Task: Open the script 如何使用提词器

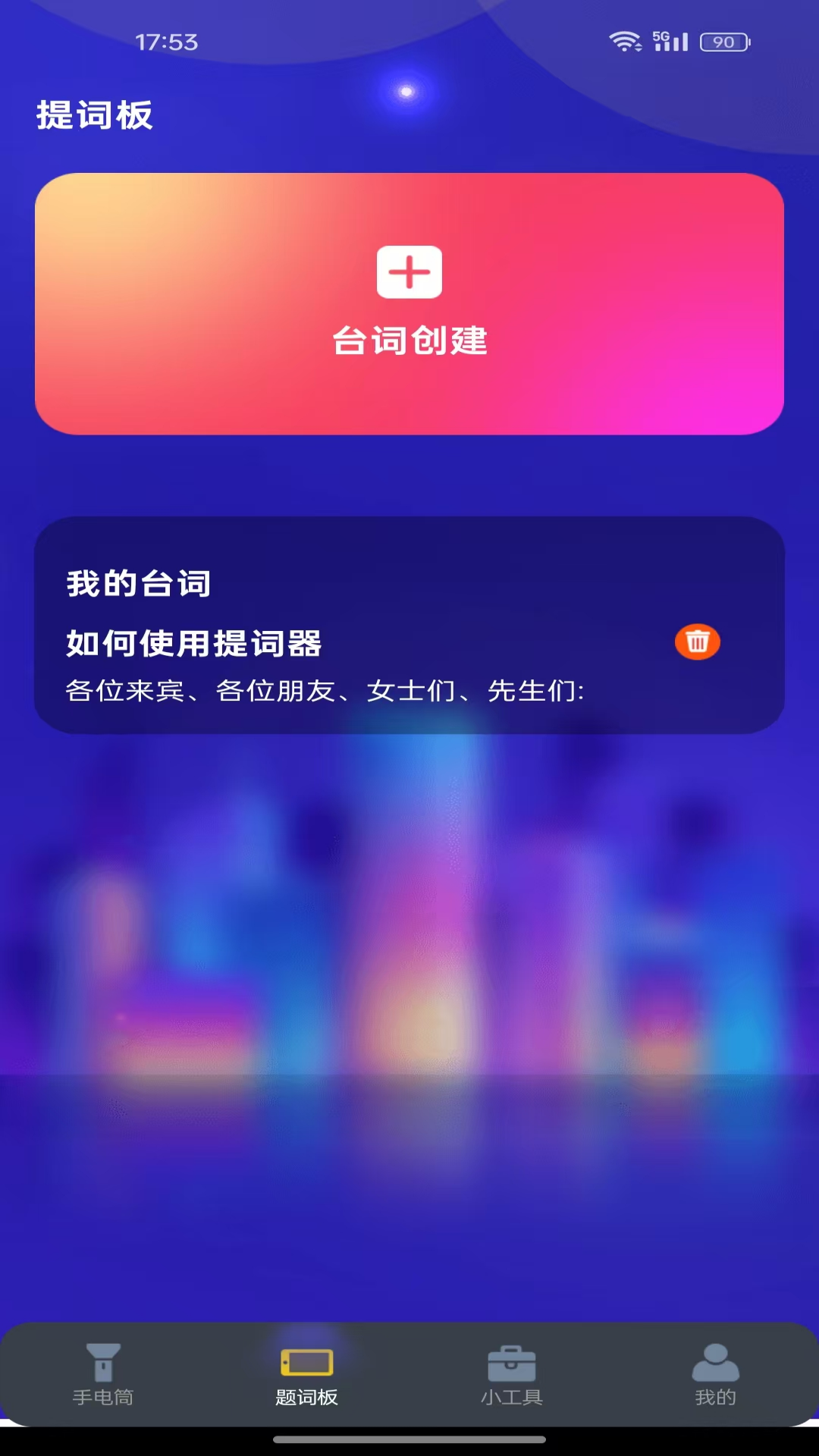Action: click(x=194, y=645)
